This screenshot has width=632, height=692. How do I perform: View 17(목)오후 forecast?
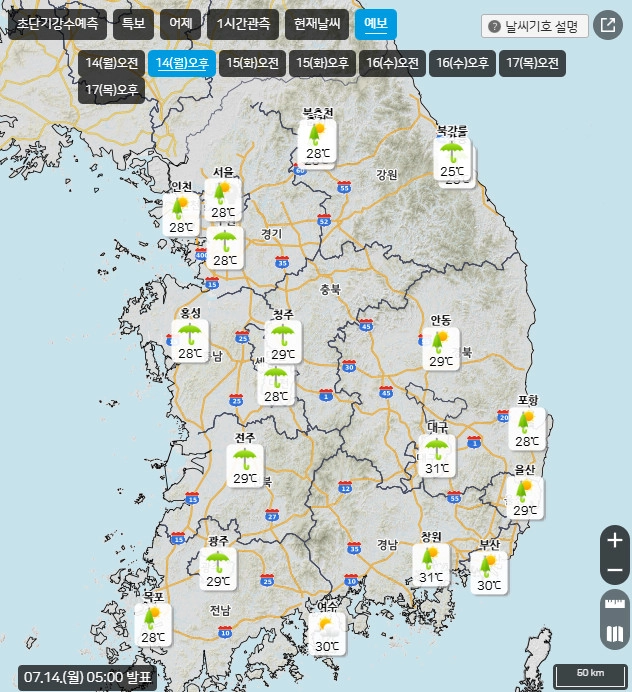pyautogui.click(x=112, y=90)
